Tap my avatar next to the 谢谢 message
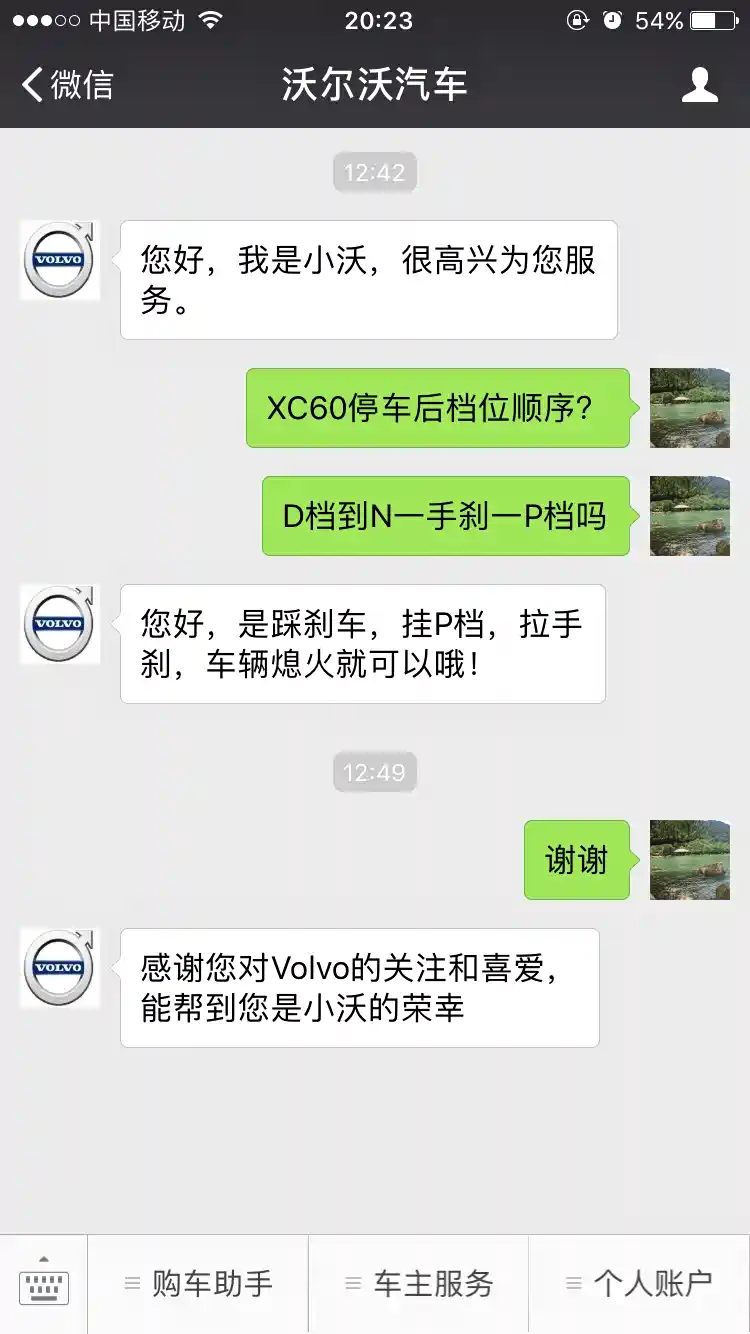This screenshot has width=750, height=1334. (x=689, y=860)
